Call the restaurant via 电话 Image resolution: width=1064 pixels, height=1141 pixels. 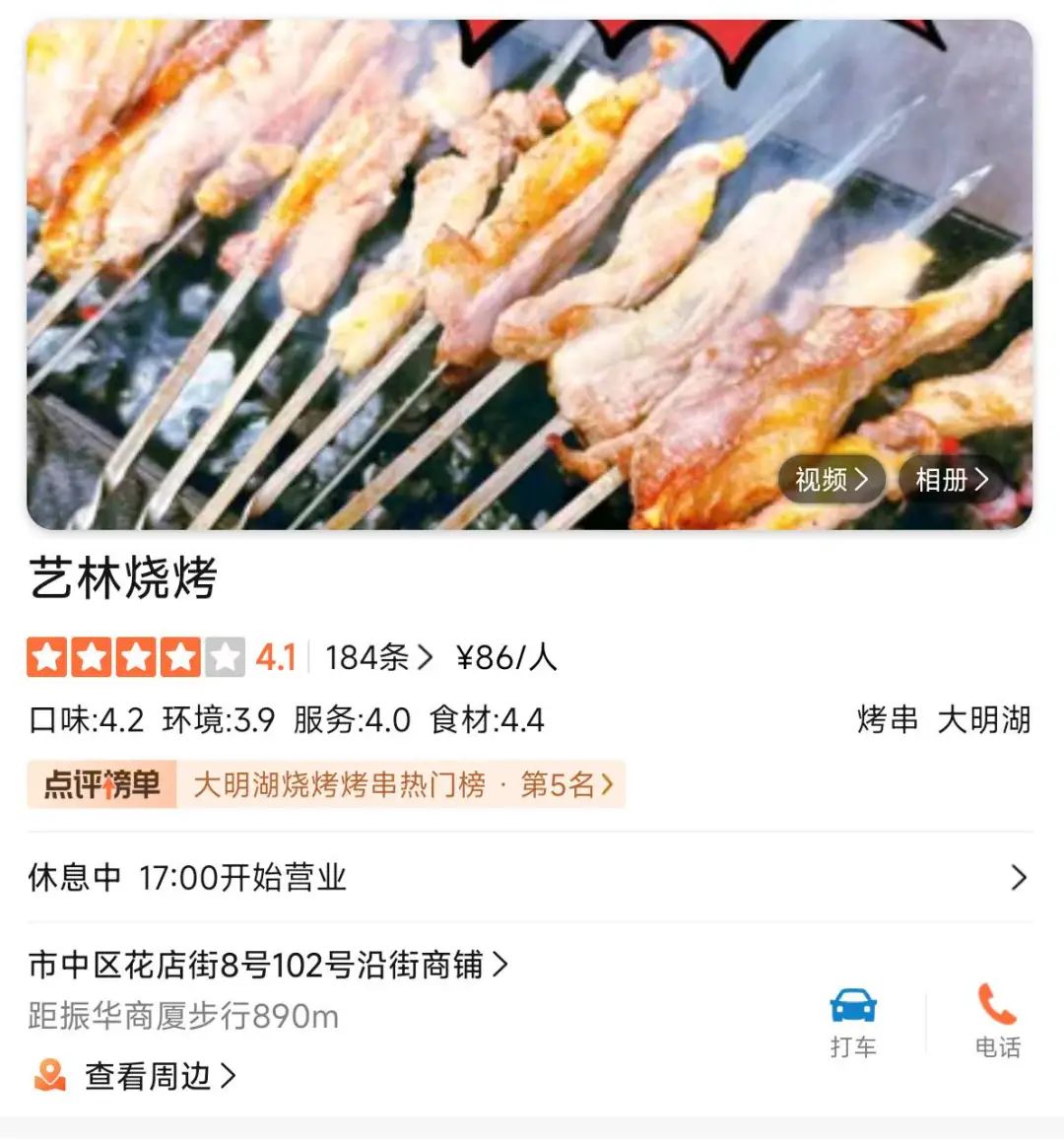tap(997, 1022)
